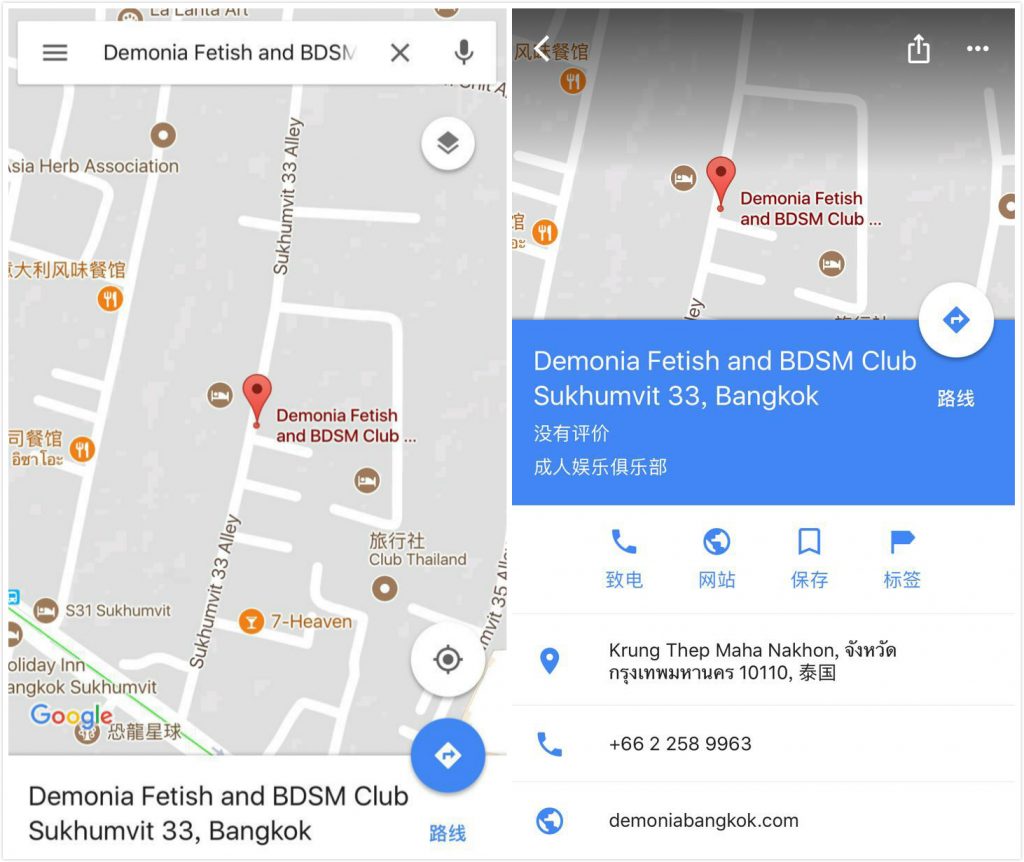
Task: Select the 7-Heaven bar marker on map
Action: click(x=252, y=622)
